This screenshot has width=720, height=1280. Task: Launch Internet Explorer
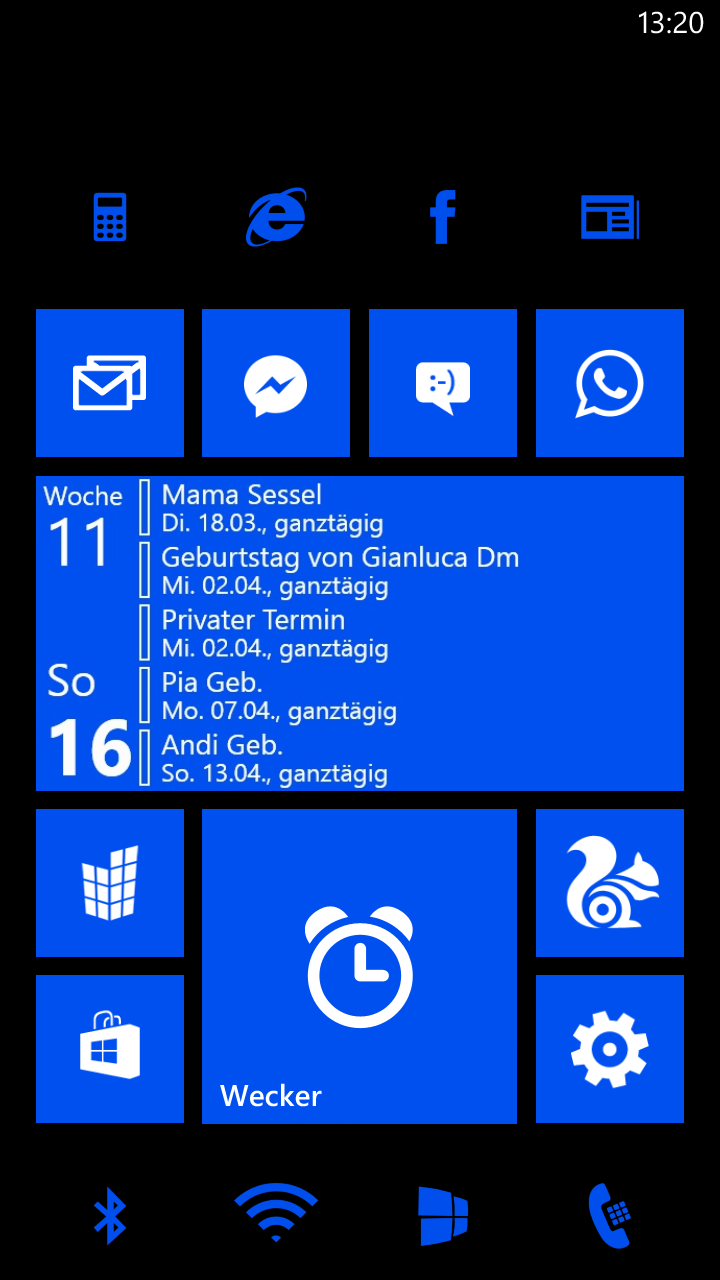(x=276, y=217)
